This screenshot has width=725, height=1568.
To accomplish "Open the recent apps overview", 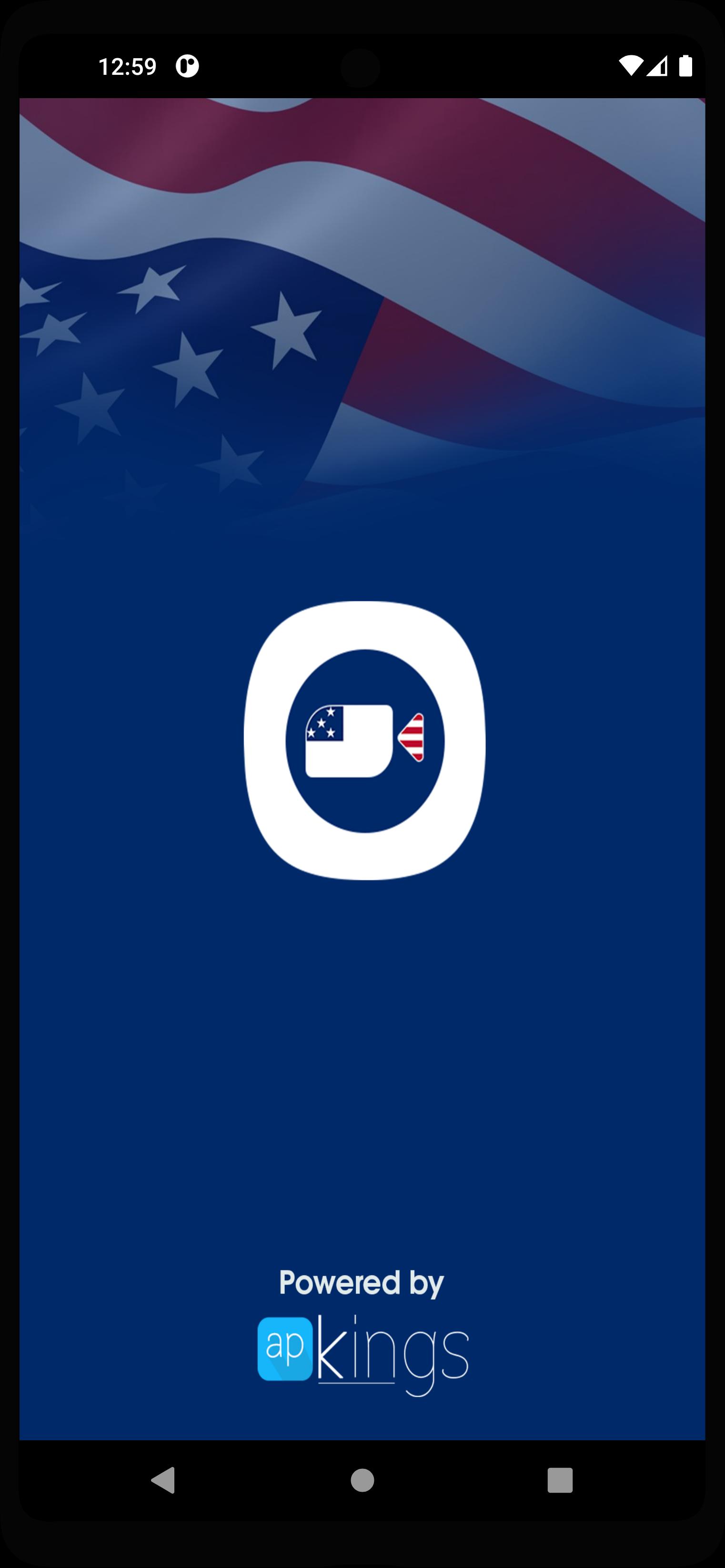I will click(560, 1480).
